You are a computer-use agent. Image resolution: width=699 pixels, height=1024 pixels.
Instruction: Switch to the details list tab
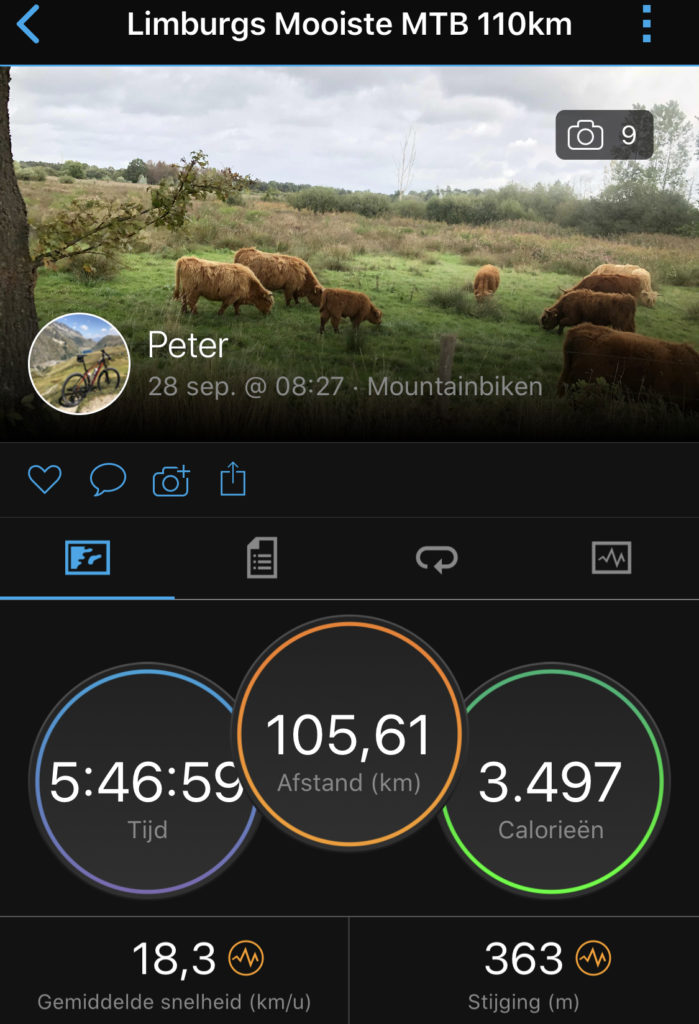[262, 558]
